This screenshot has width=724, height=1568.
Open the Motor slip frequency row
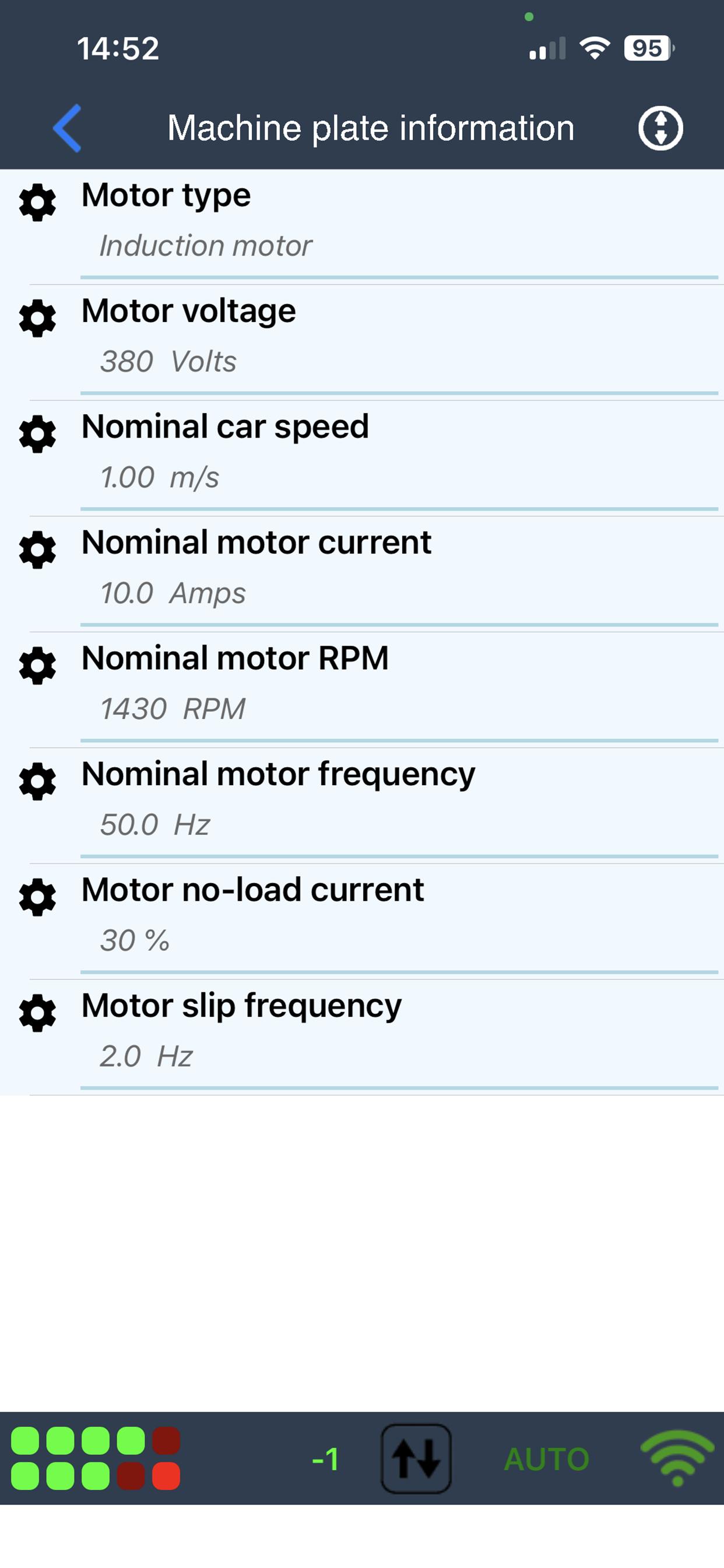tap(362, 1037)
